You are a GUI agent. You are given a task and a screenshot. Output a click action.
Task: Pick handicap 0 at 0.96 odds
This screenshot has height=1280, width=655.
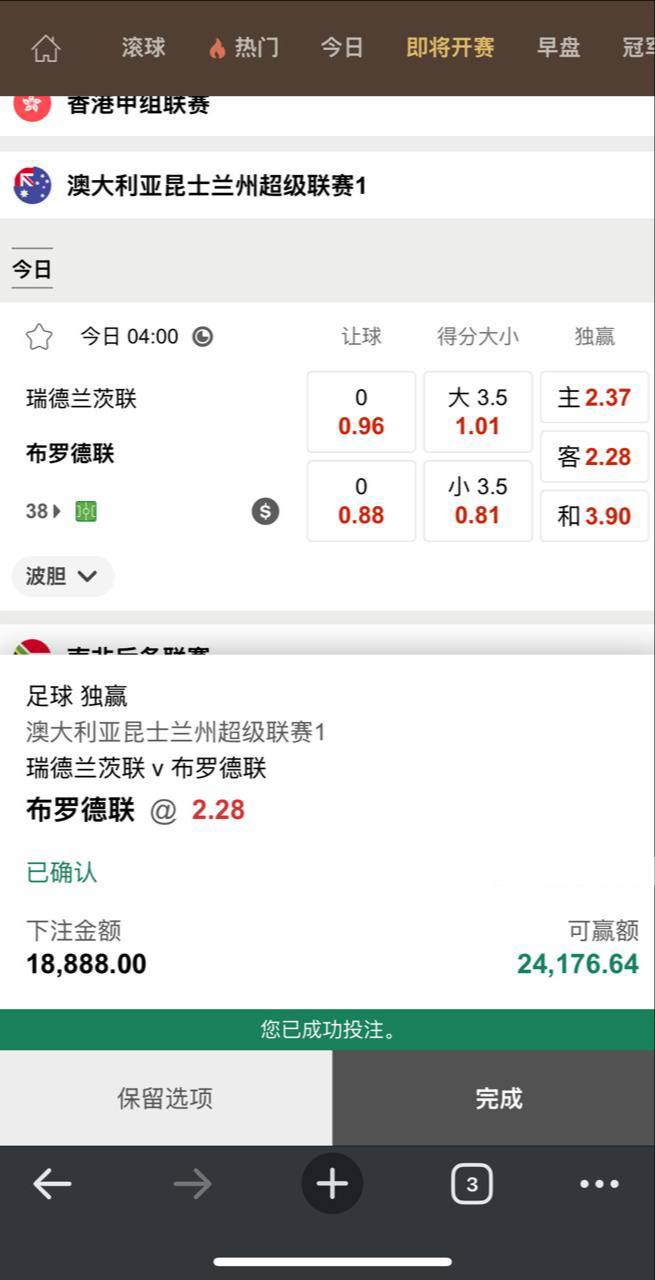361,411
